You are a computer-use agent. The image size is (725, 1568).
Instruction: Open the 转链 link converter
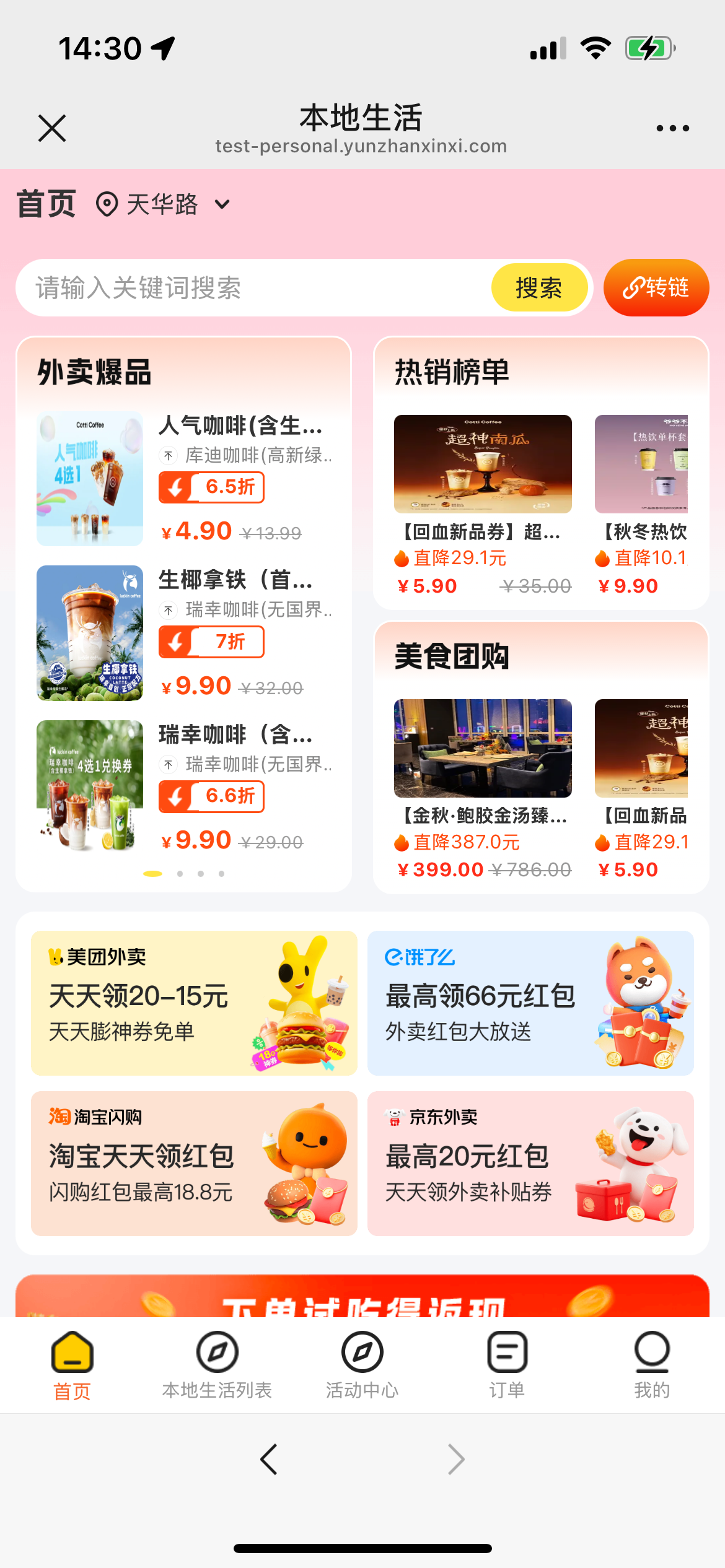pos(656,288)
